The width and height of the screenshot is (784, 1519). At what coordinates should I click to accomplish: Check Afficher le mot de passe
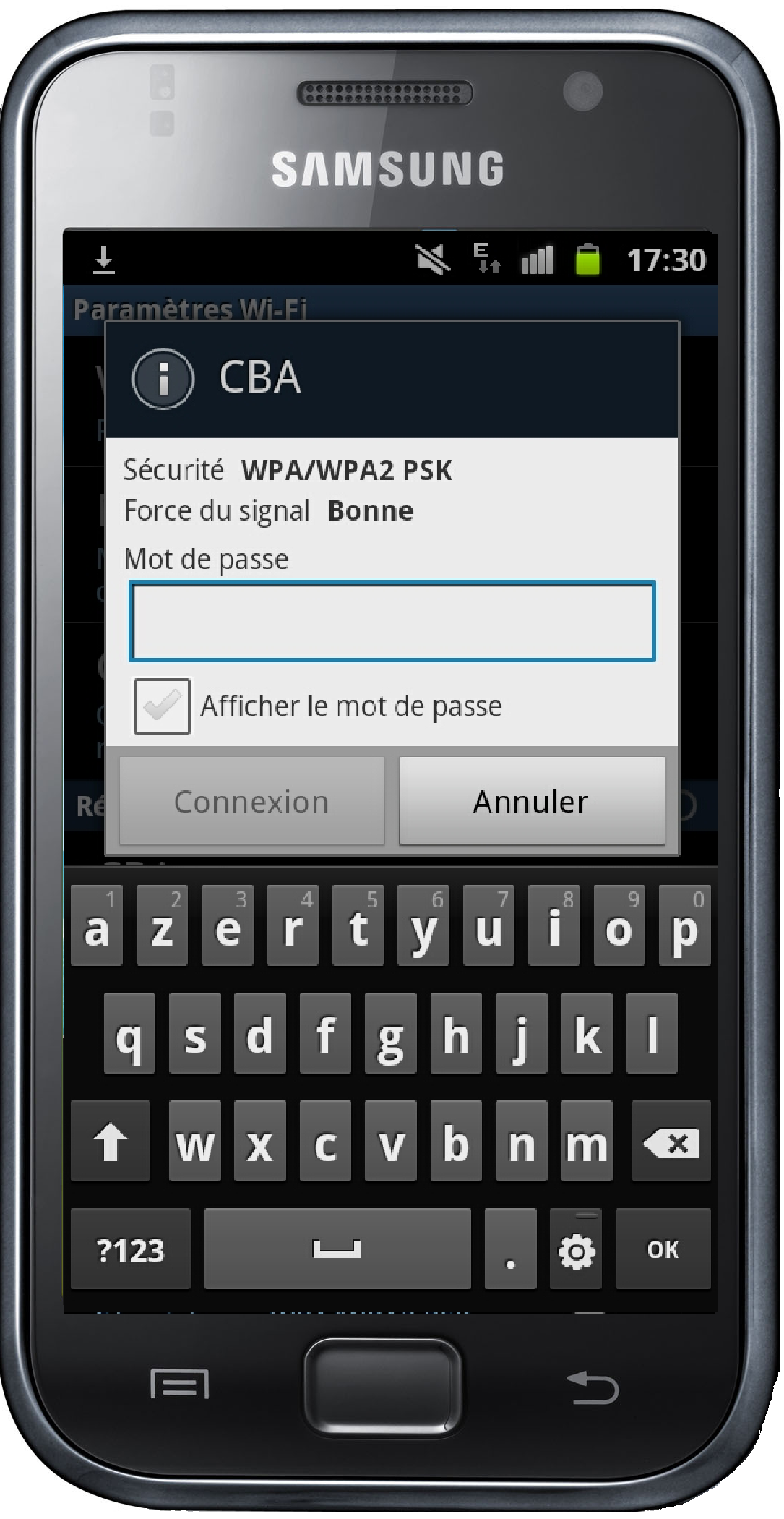pyautogui.click(x=162, y=706)
